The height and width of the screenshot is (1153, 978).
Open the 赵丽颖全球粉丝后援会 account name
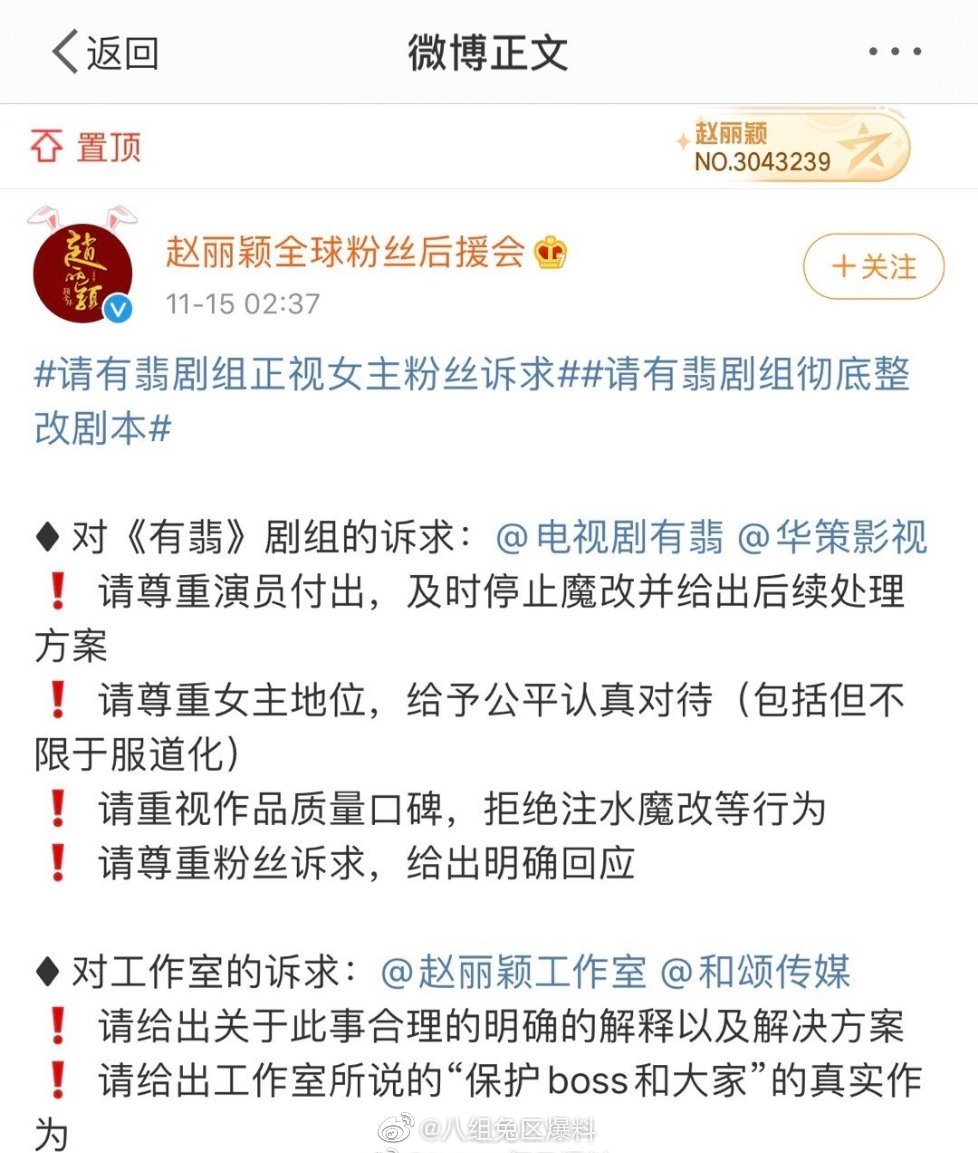[x=346, y=252]
